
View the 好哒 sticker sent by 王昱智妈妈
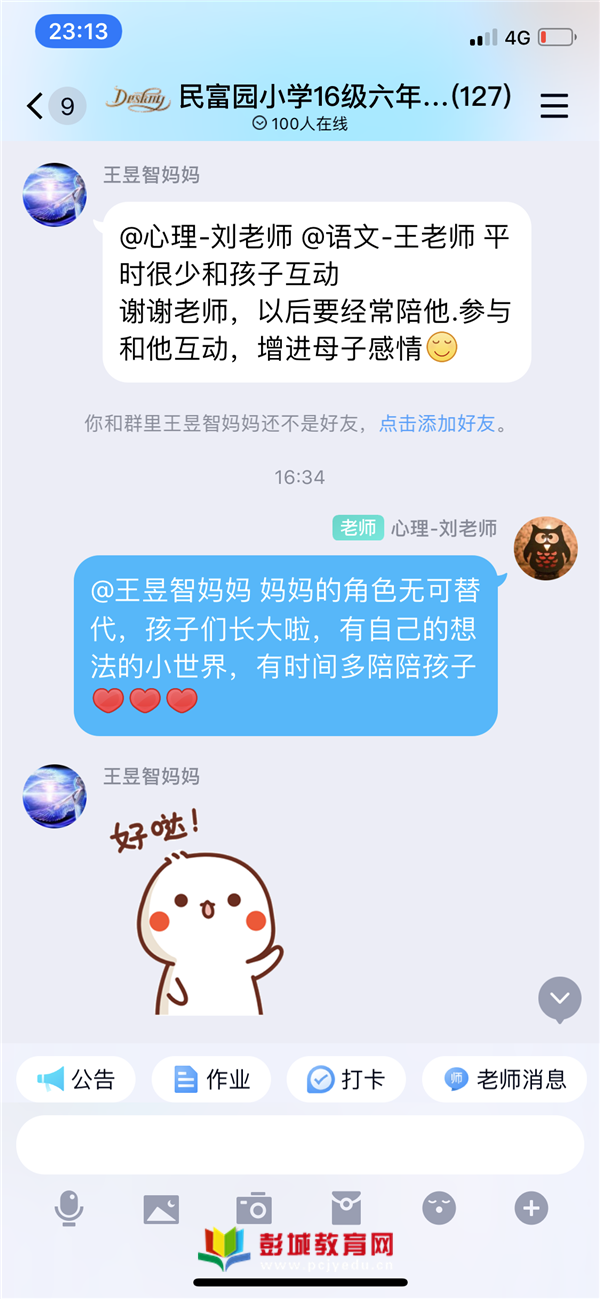(x=201, y=908)
